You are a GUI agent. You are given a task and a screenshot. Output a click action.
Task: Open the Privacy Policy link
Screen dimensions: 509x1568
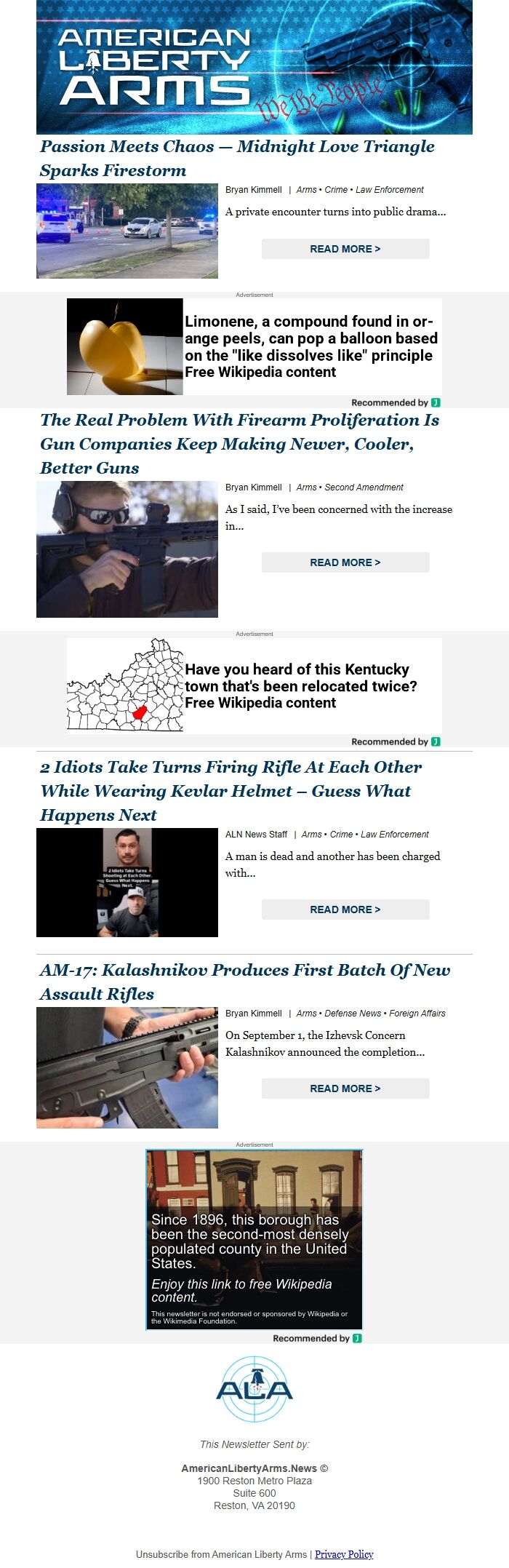(344, 1554)
